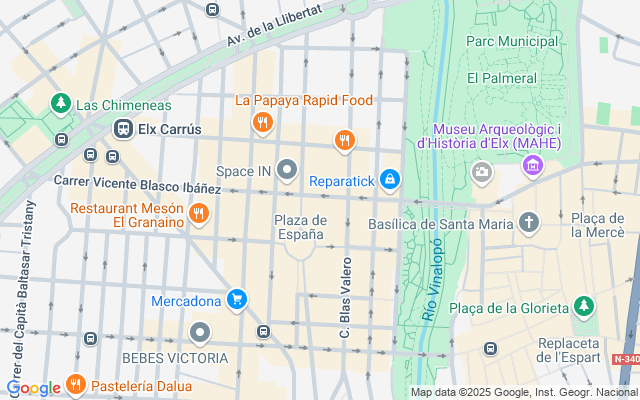Tap the Mercadona supermarket pin
Image resolution: width=640 pixels, height=400 pixels.
[x=236, y=299]
